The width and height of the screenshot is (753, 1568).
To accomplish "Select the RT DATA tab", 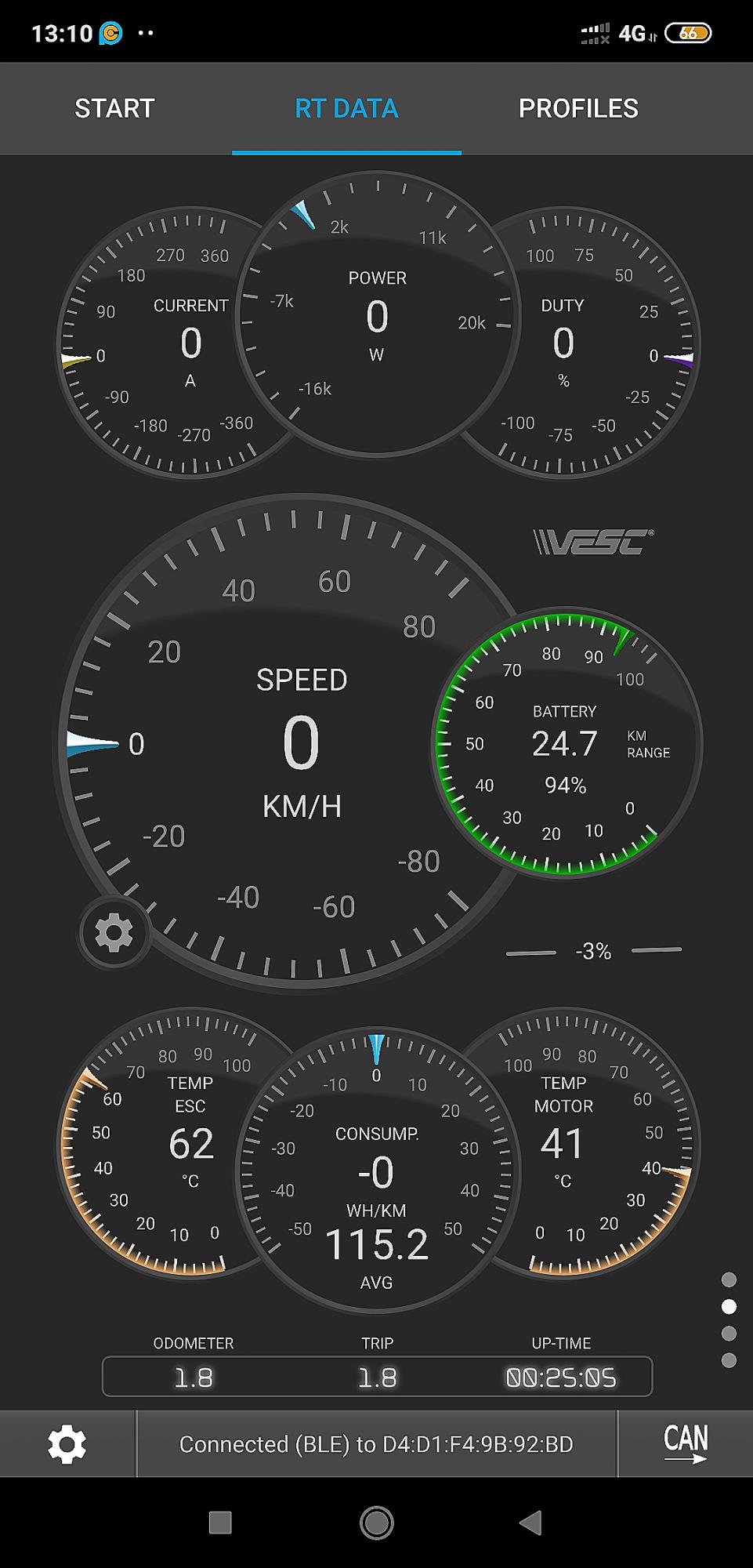I will coord(346,108).
